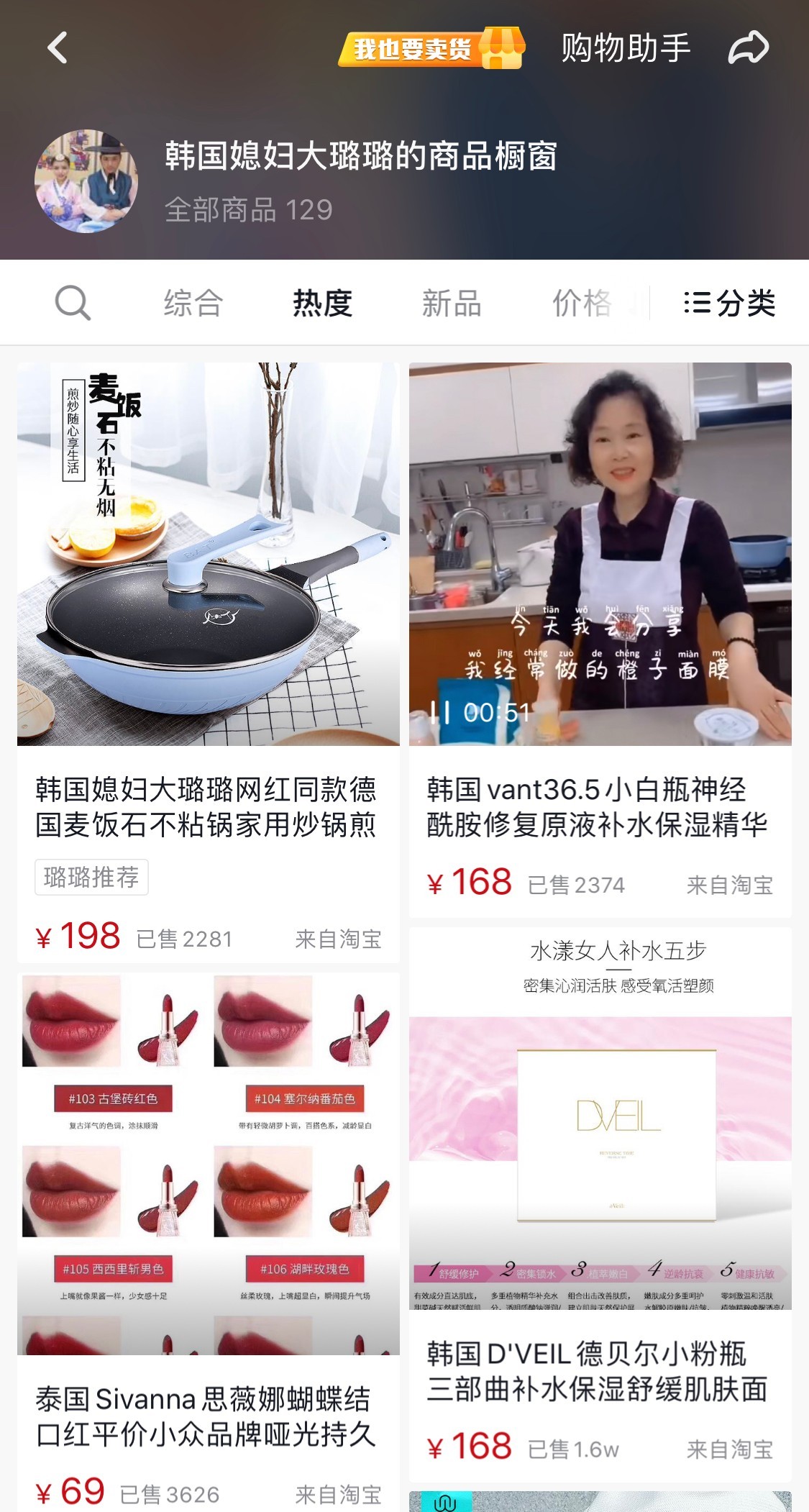The image size is (809, 1512).
Task: Switch to the 新品 tab
Action: point(452,303)
